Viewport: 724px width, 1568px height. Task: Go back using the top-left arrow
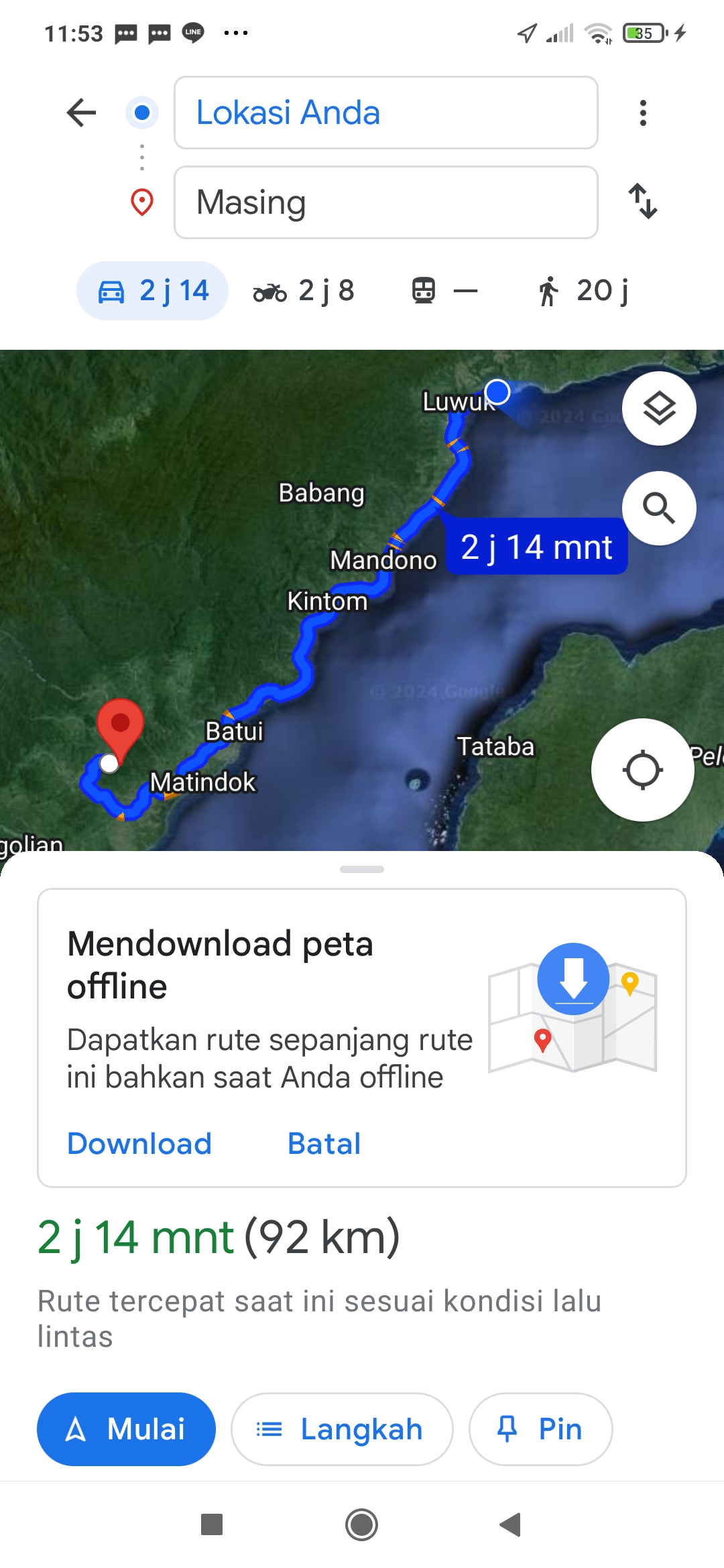(x=82, y=113)
